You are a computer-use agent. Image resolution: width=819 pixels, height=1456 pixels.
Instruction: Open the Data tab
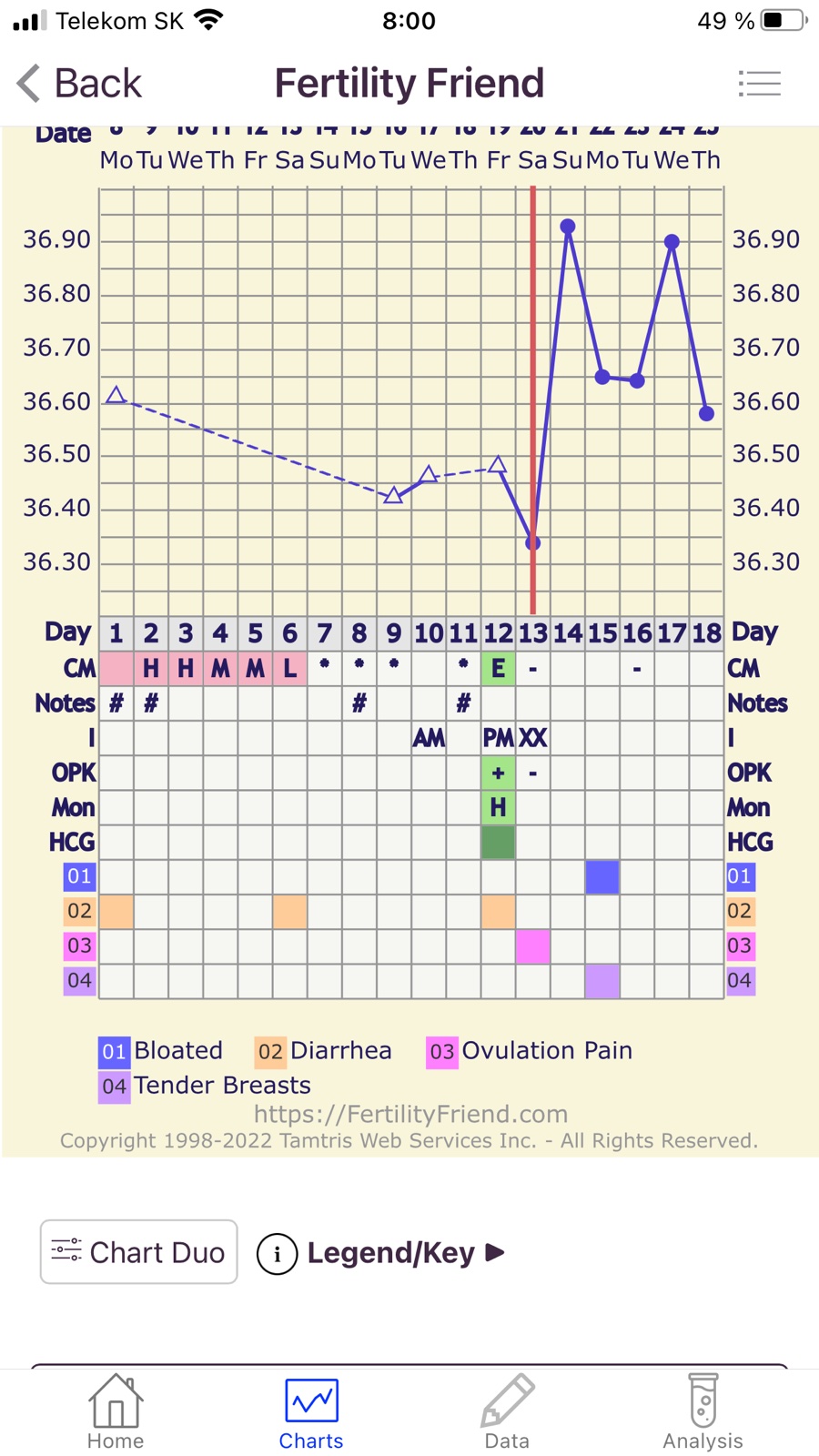coord(507,1413)
